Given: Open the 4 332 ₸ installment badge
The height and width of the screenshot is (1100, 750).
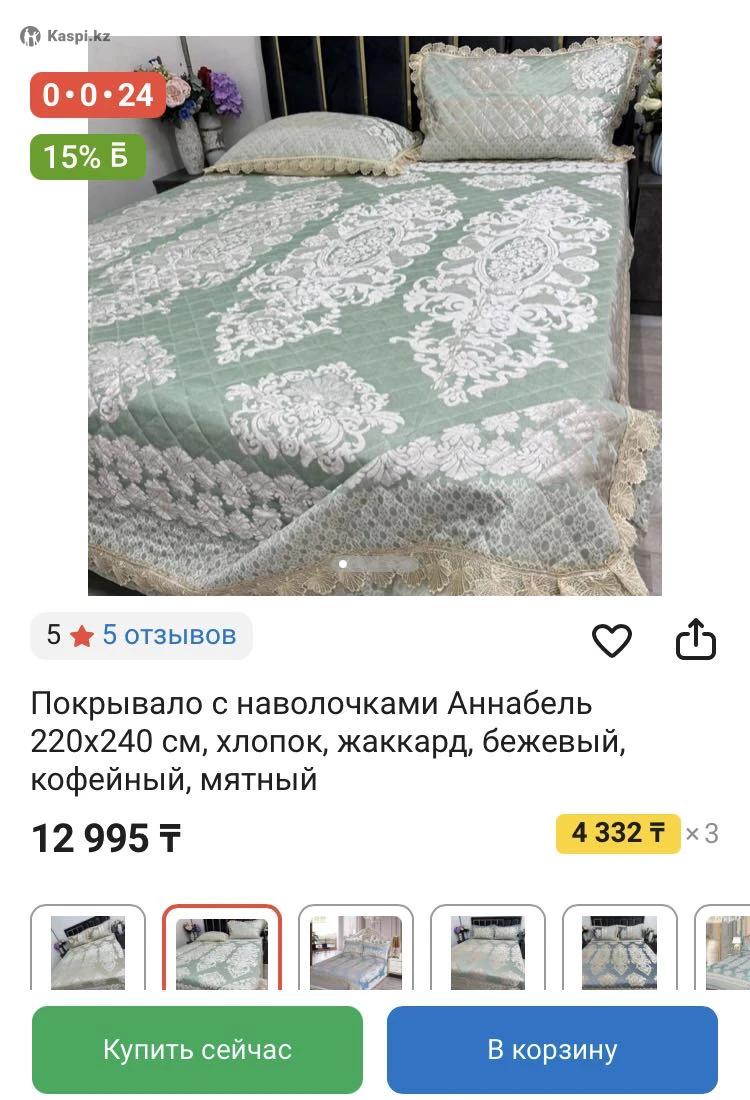Looking at the screenshot, I should coord(618,833).
